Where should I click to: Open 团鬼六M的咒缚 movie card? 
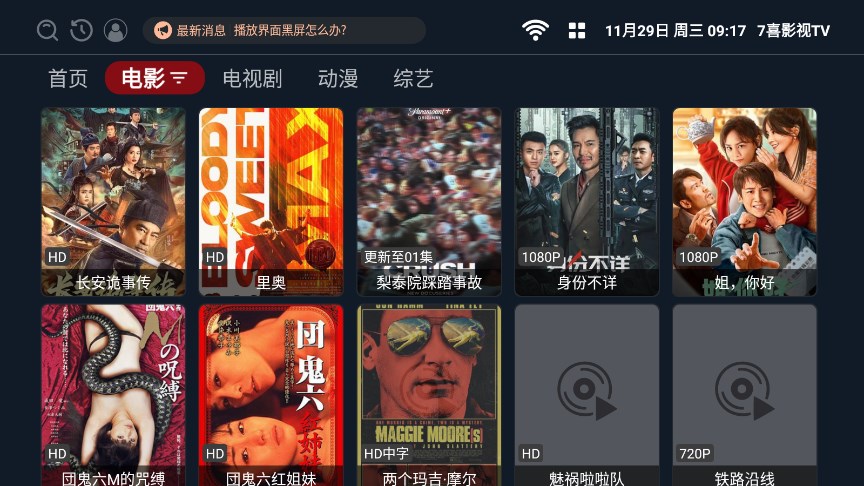click(x=113, y=395)
